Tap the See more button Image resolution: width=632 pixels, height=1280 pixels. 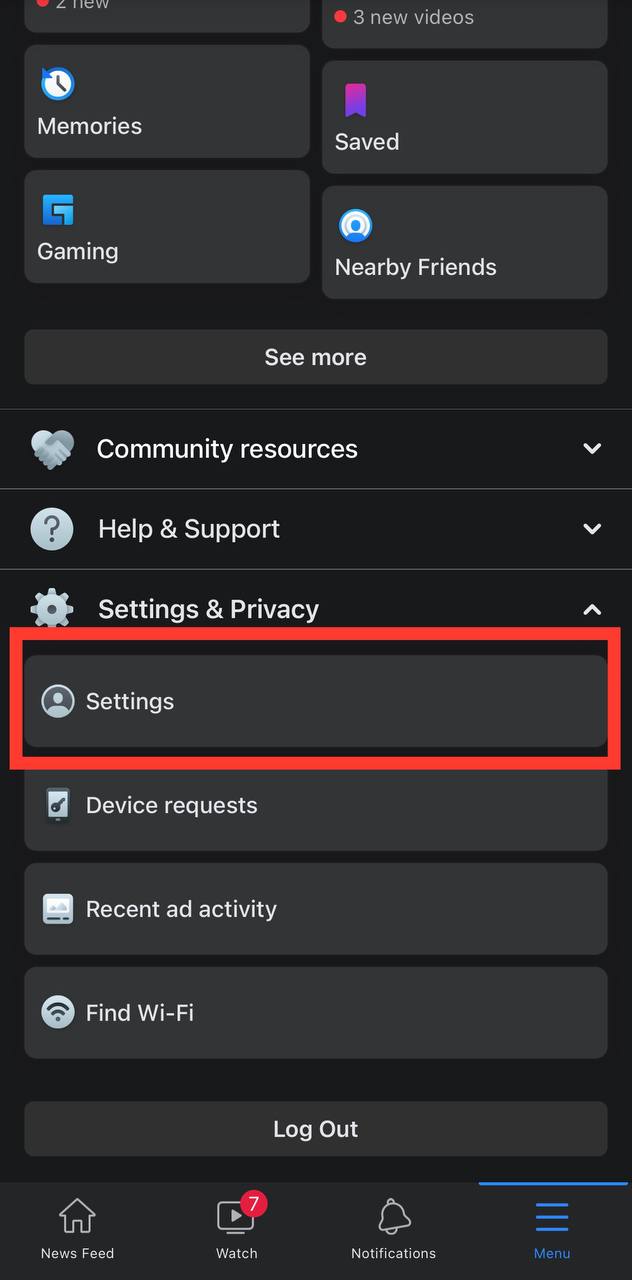pyautogui.click(x=315, y=357)
